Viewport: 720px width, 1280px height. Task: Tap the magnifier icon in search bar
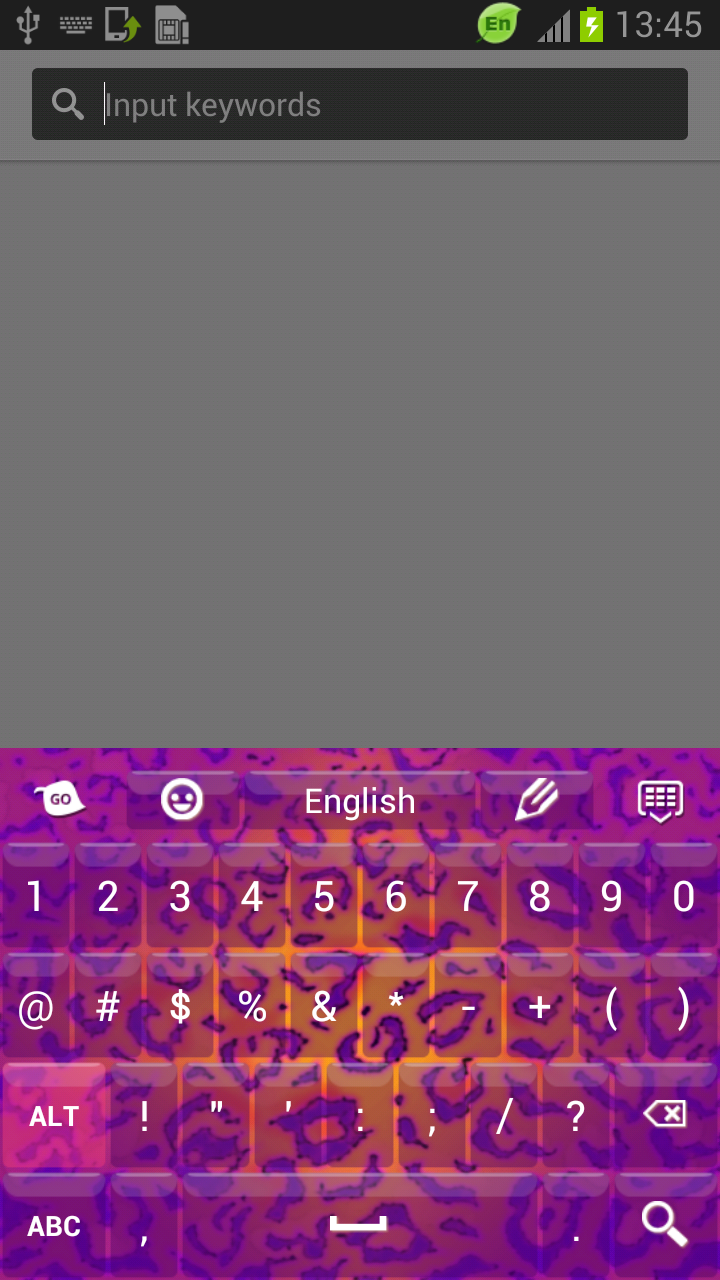click(x=66, y=103)
